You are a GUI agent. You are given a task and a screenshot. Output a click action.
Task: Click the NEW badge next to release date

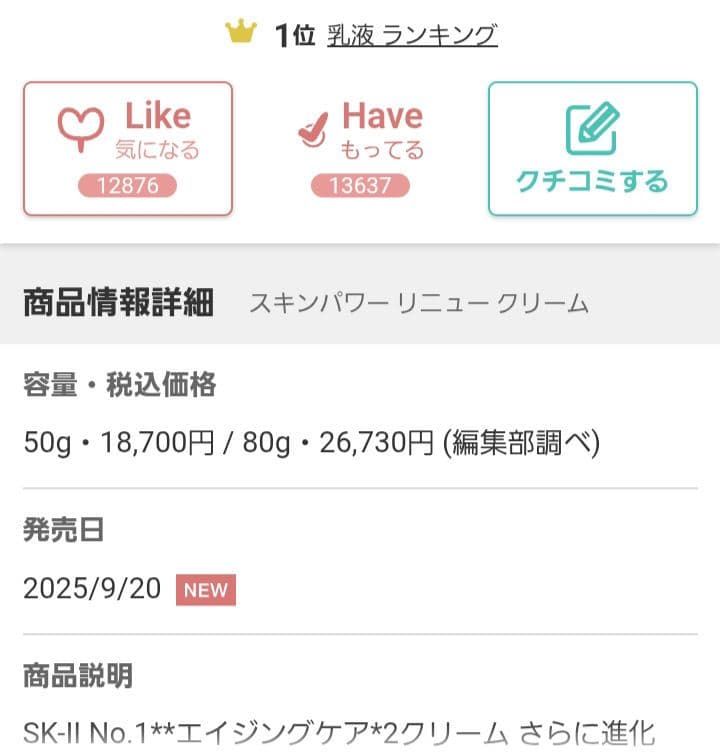coord(204,590)
